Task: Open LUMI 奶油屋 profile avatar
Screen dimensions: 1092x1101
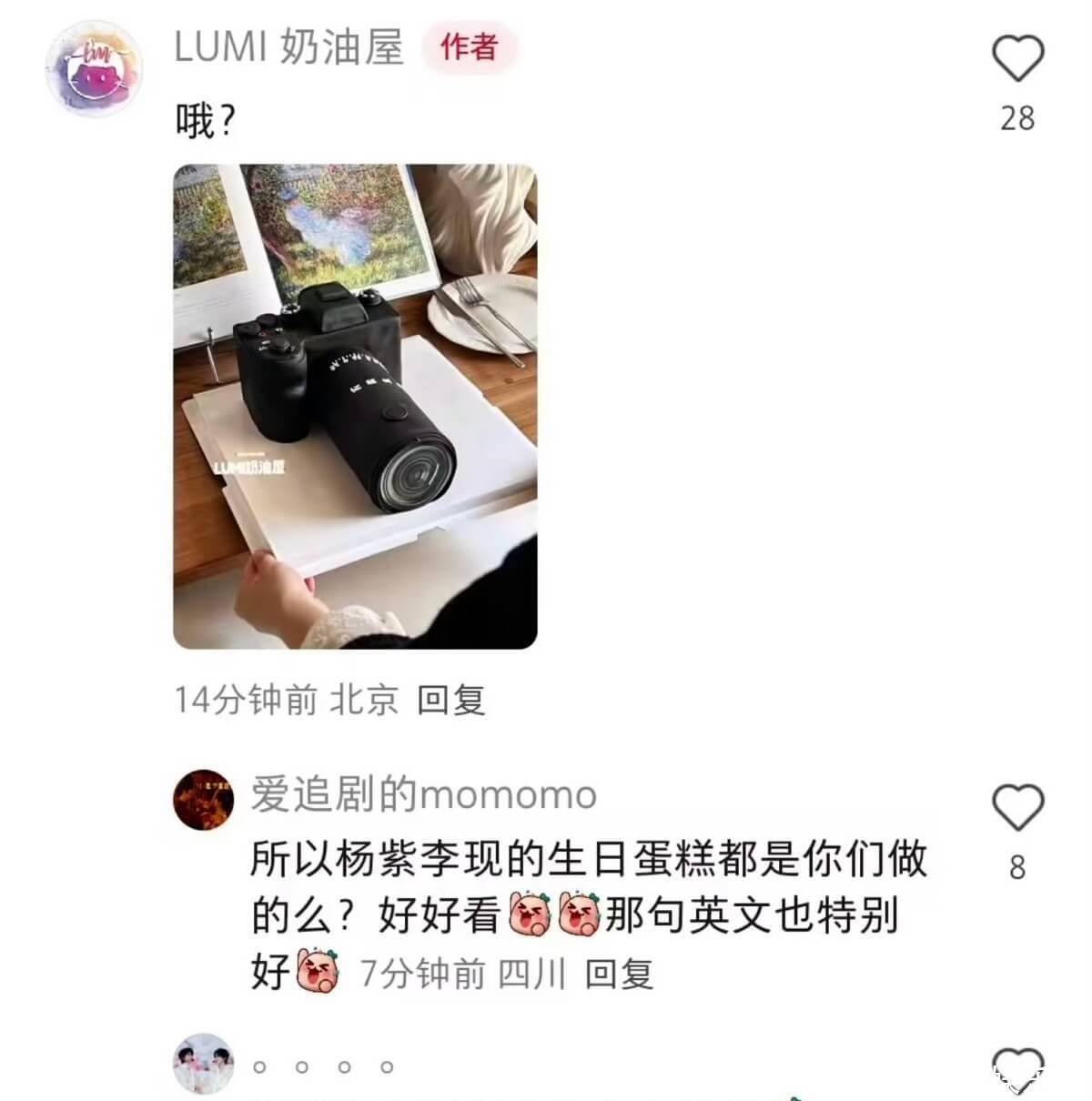Action: click(94, 68)
